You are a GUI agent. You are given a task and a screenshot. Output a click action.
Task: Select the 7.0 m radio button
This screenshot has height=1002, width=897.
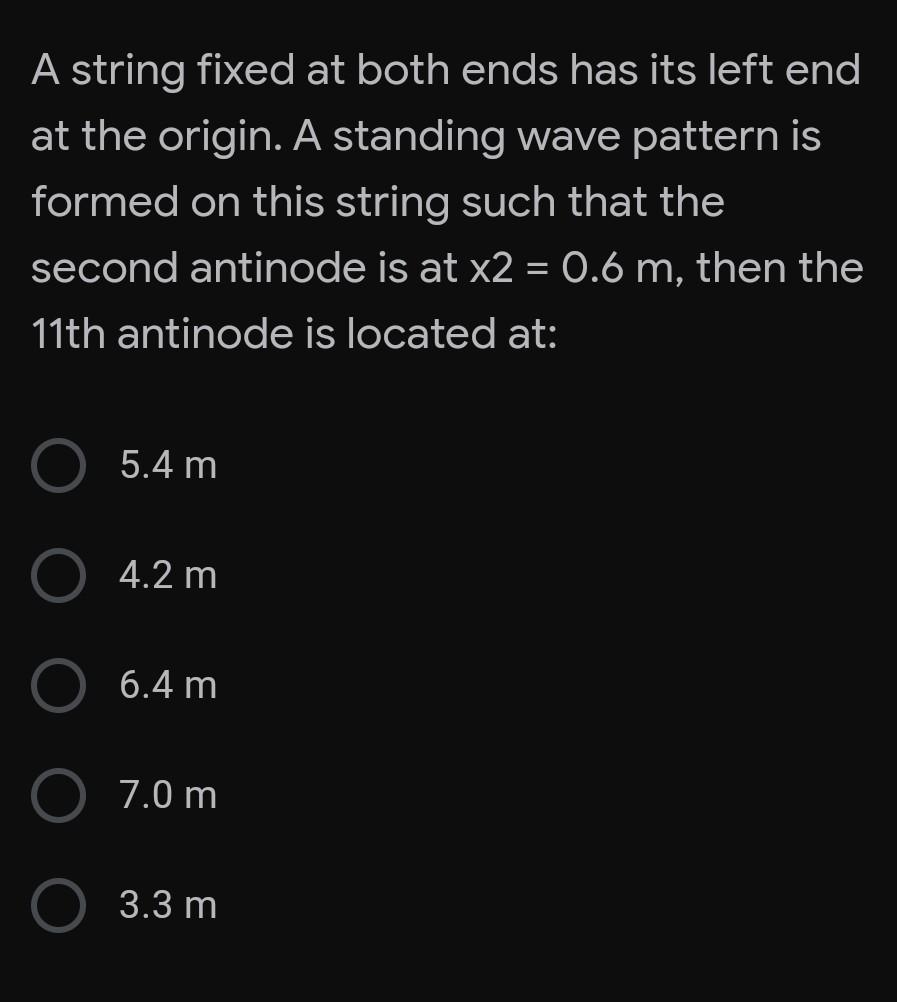point(57,795)
